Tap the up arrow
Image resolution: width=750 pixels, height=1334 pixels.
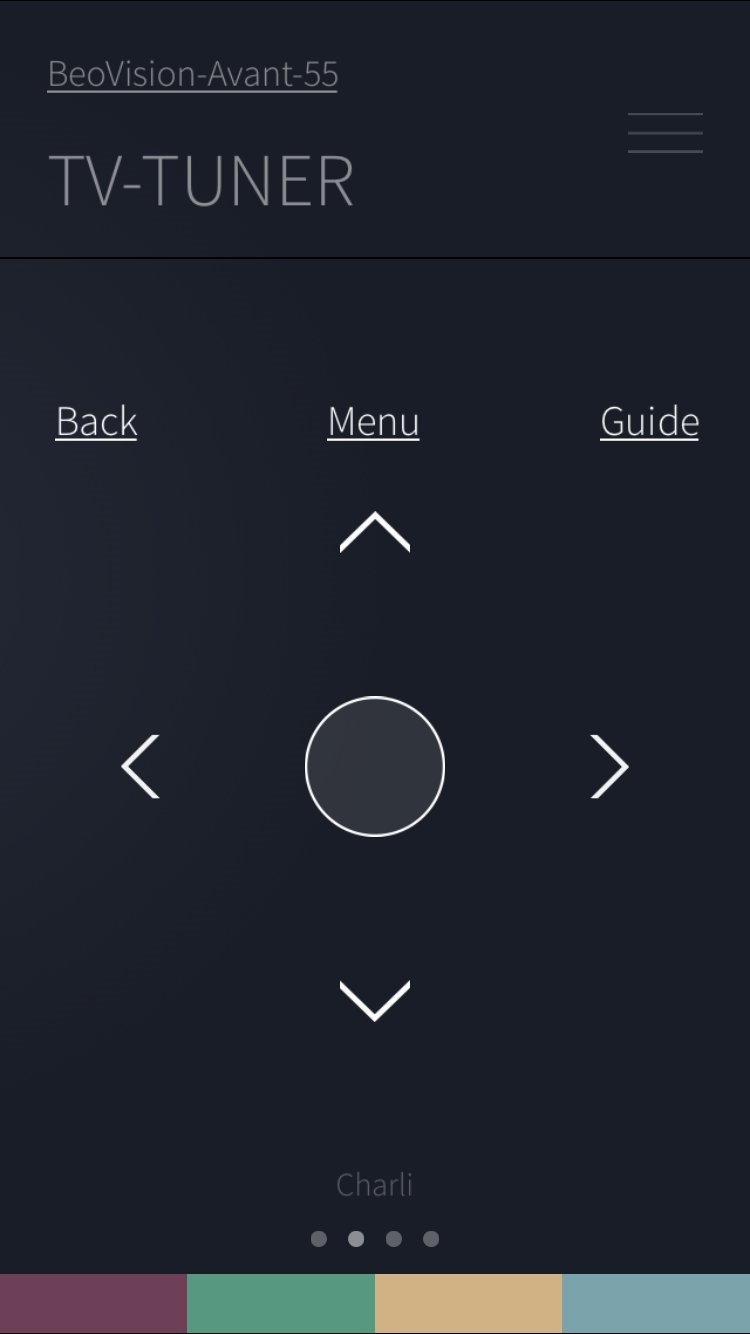coord(375,533)
